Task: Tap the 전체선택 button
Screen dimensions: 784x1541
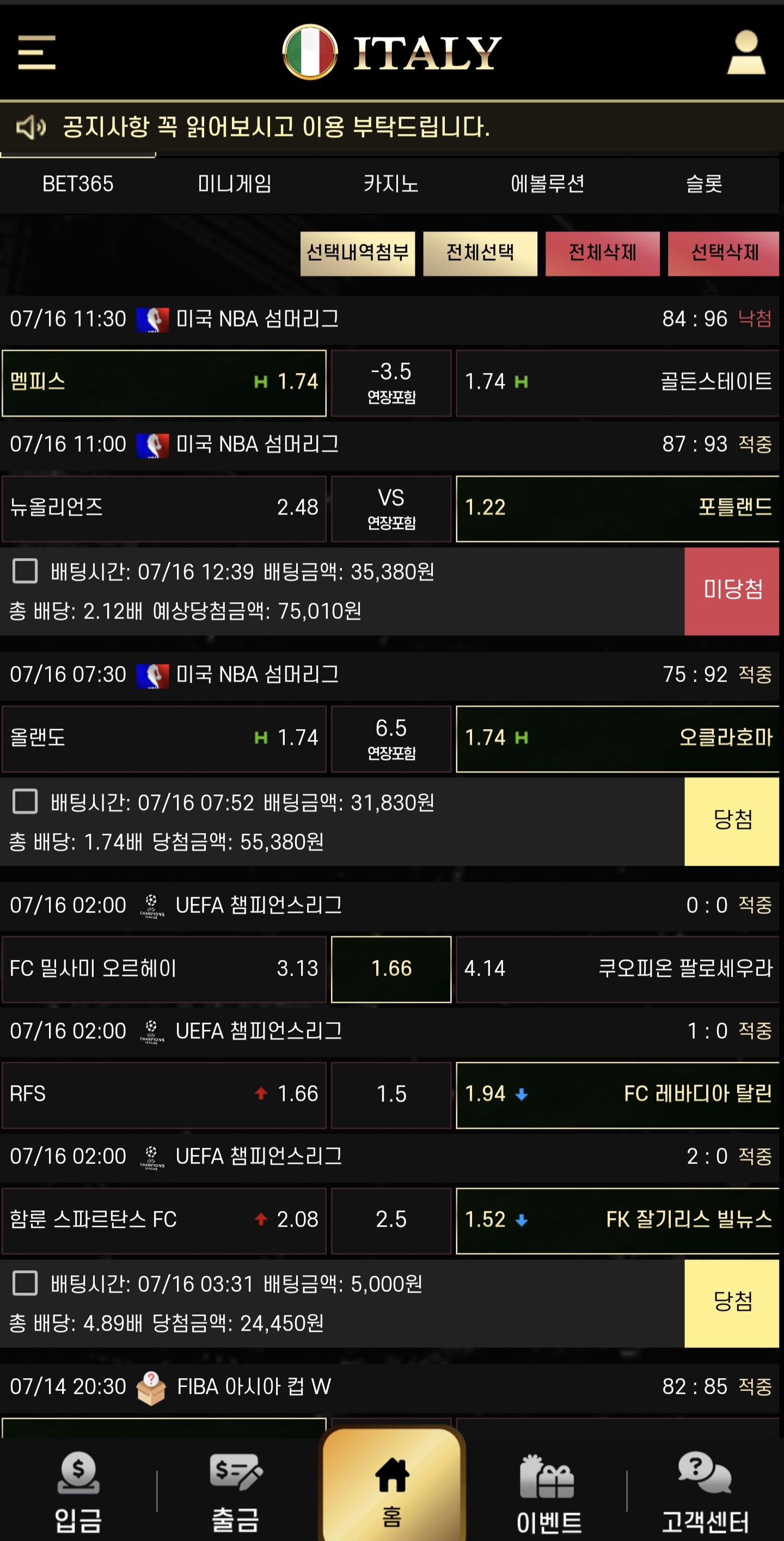Action: (480, 253)
